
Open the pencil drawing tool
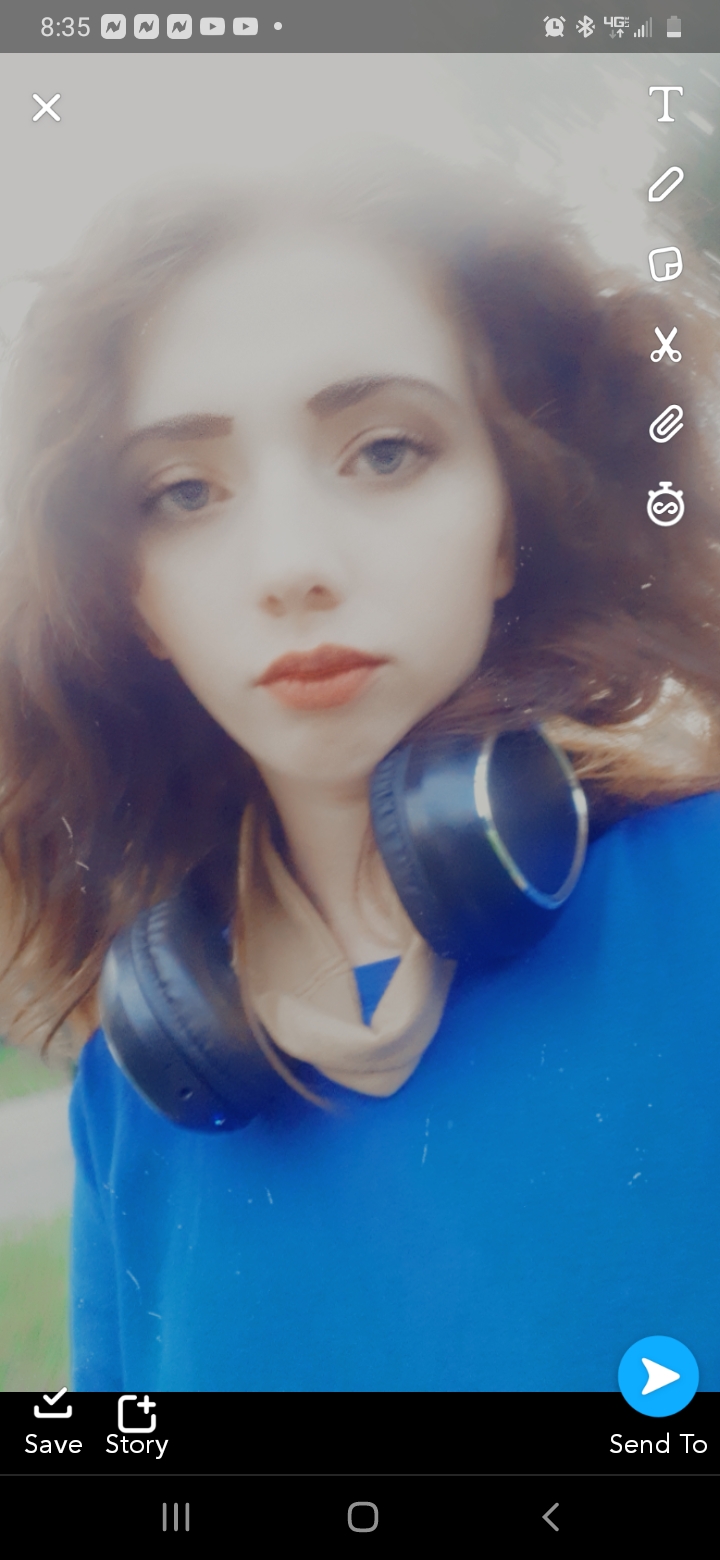pyautogui.click(x=666, y=185)
